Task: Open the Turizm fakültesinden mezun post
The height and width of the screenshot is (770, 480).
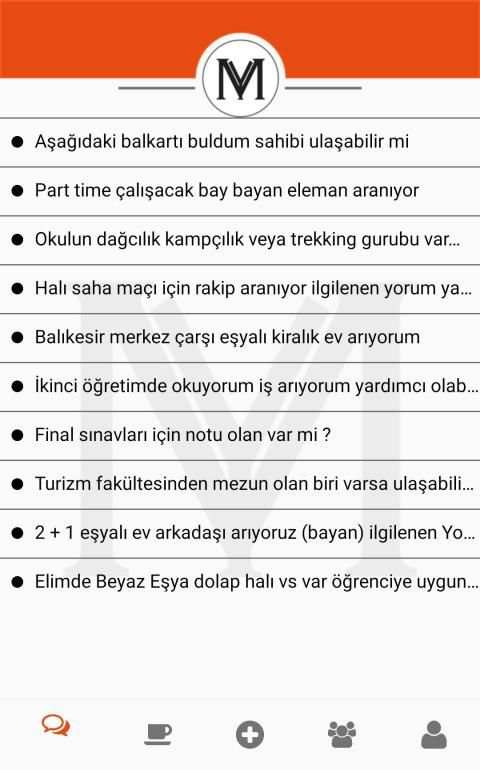Action: pyautogui.click(x=240, y=484)
